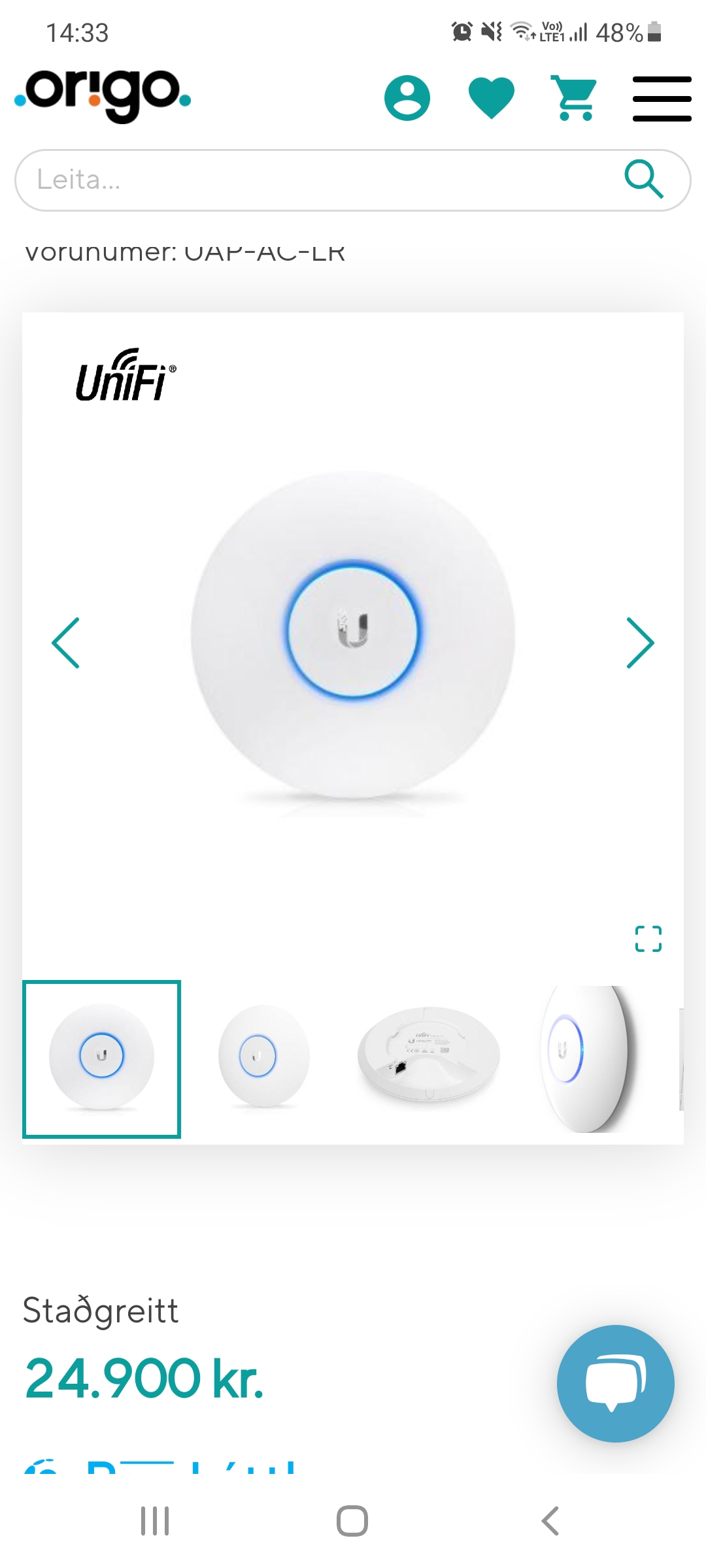Tap the Leita search field
The height and width of the screenshot is (1568, 706).
click(x=314, y=180)
